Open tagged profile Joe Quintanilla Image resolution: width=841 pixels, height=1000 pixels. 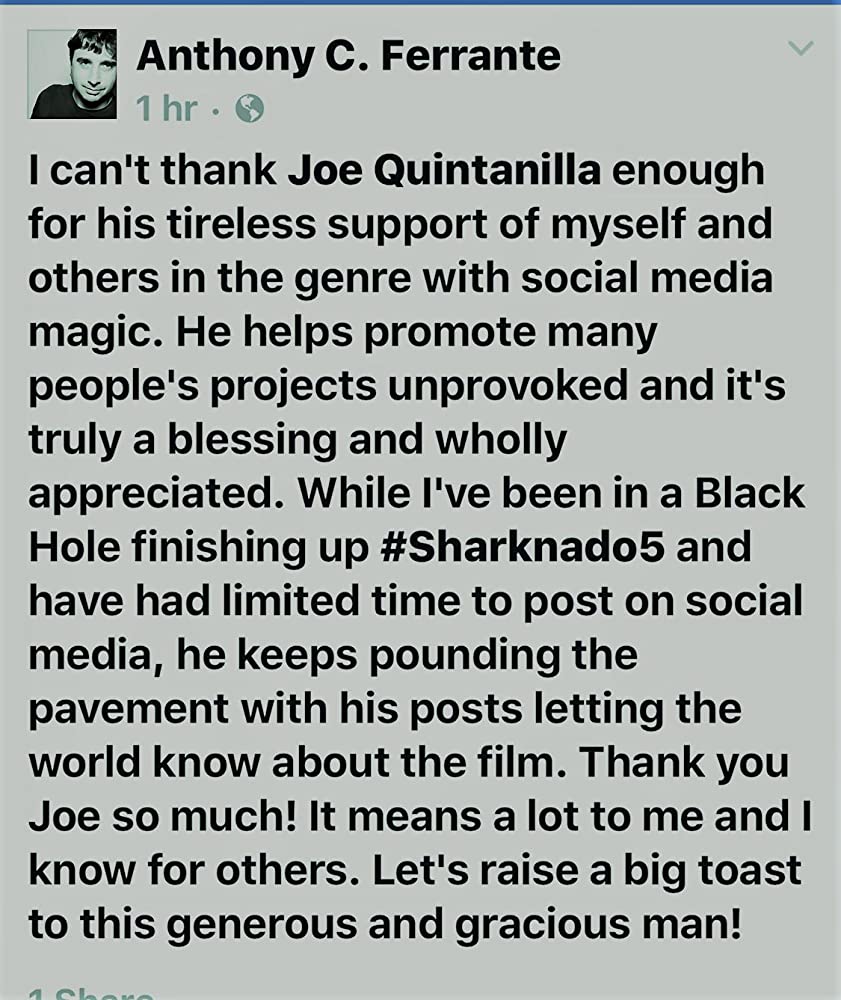click(445, 171)
